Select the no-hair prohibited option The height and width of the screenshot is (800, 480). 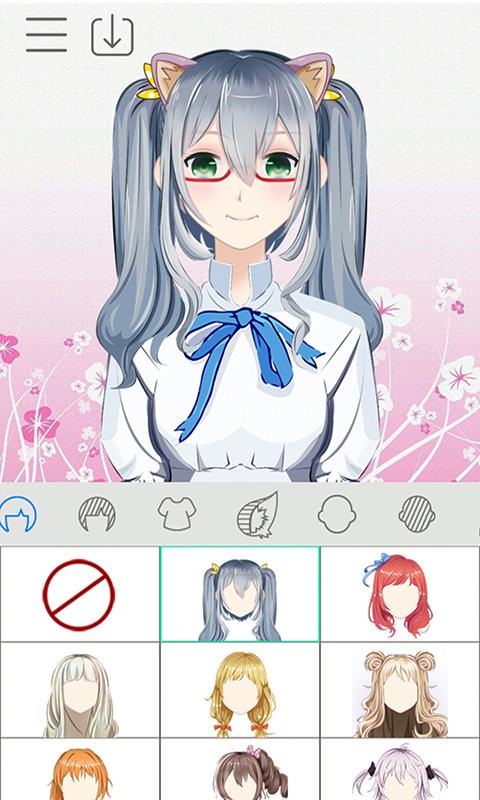coord(79,595)
